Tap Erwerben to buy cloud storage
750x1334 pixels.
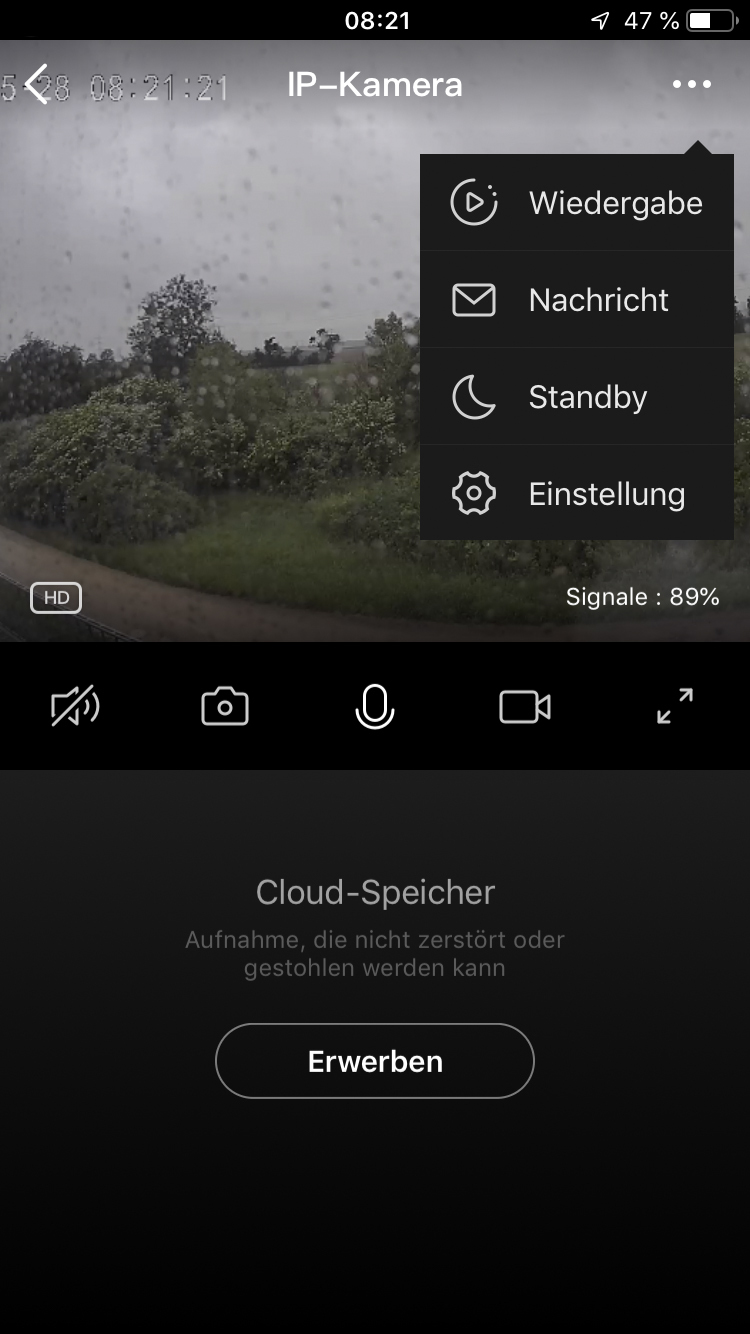(375, 1061)
